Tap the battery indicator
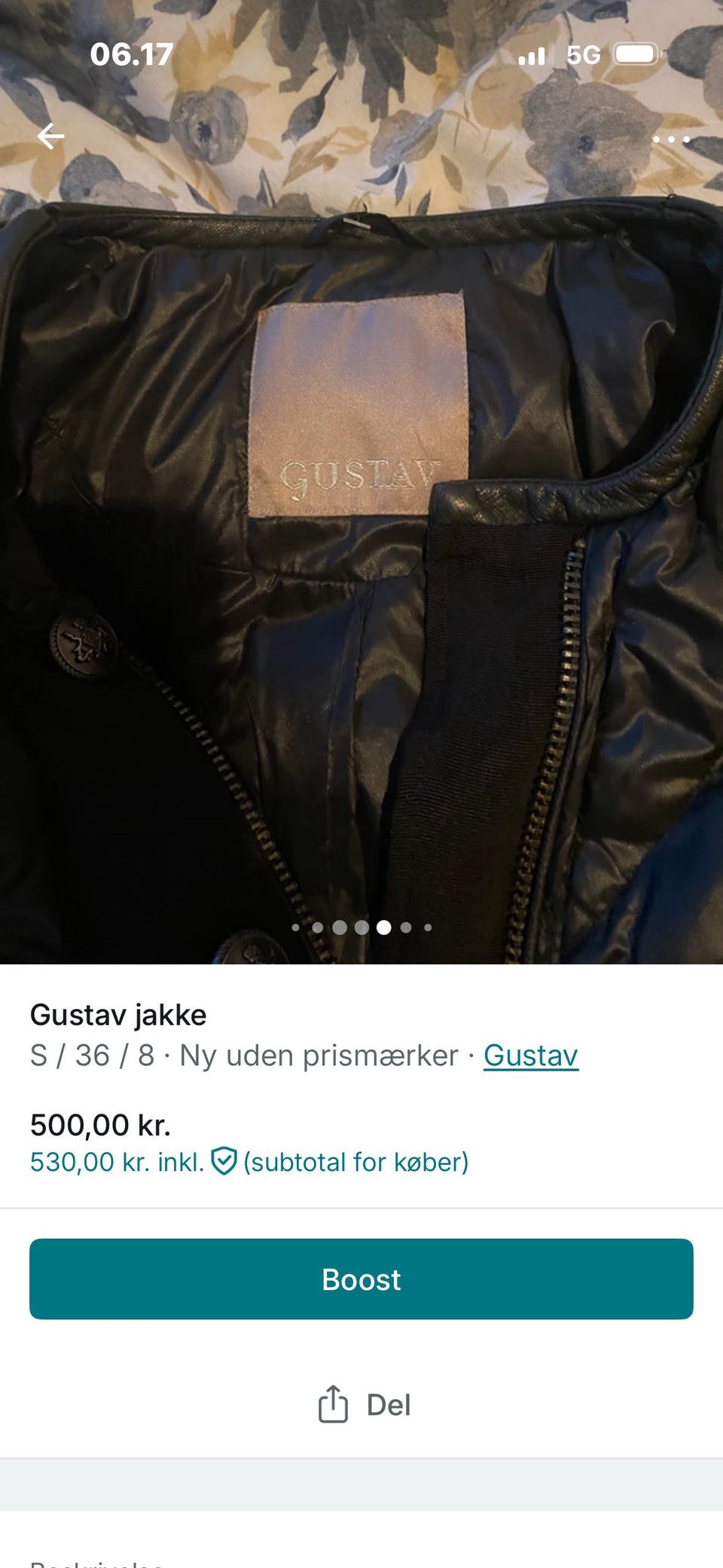Screen dimensions: 723x1568 pos(636,54)
